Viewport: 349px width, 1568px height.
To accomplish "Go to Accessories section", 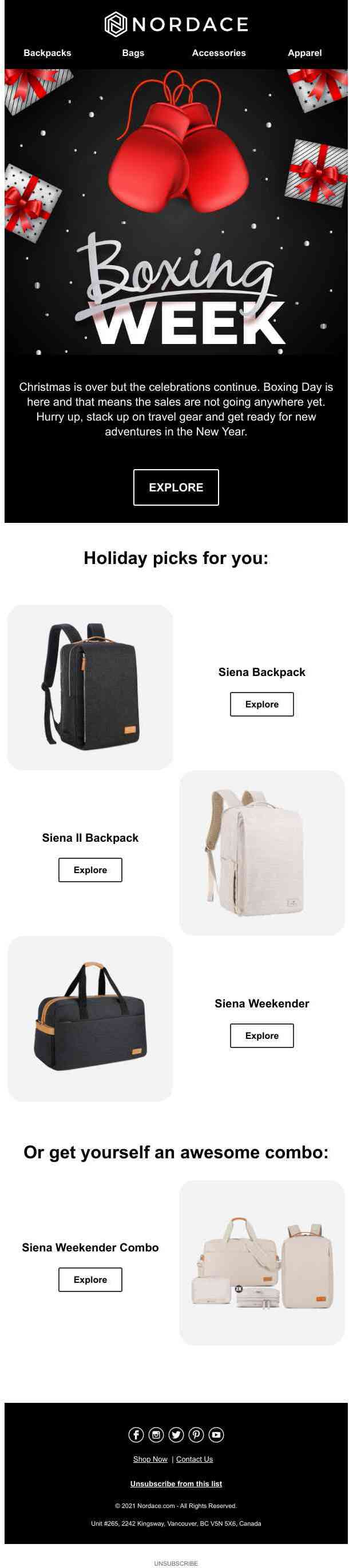I will 219,53.
